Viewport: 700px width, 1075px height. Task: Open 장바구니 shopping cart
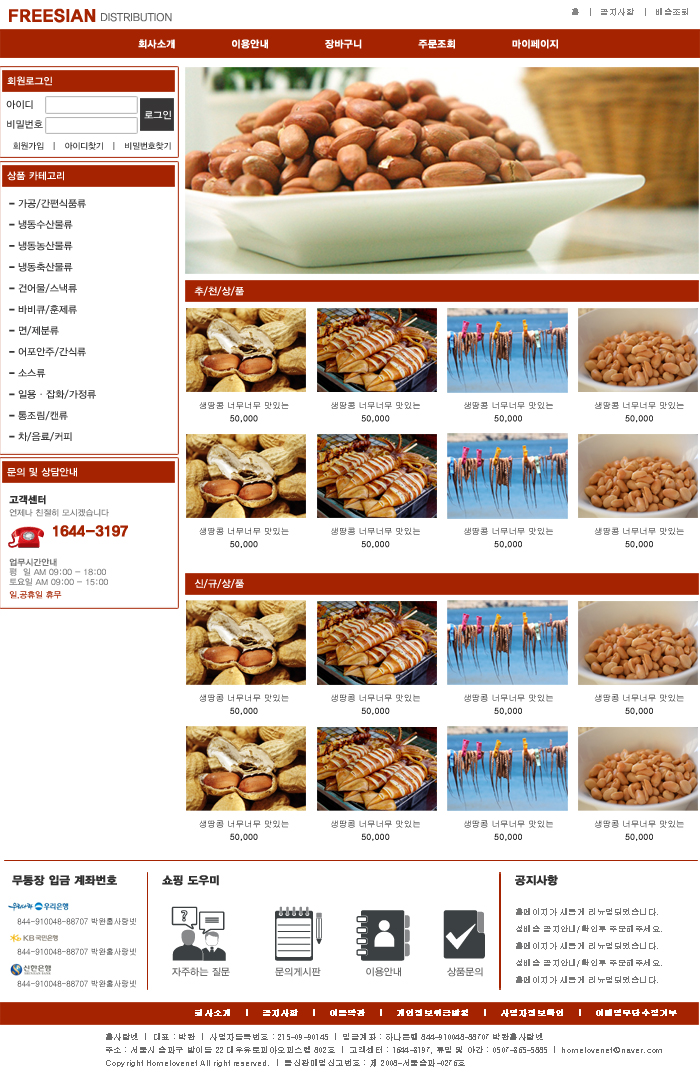[343, 44]
